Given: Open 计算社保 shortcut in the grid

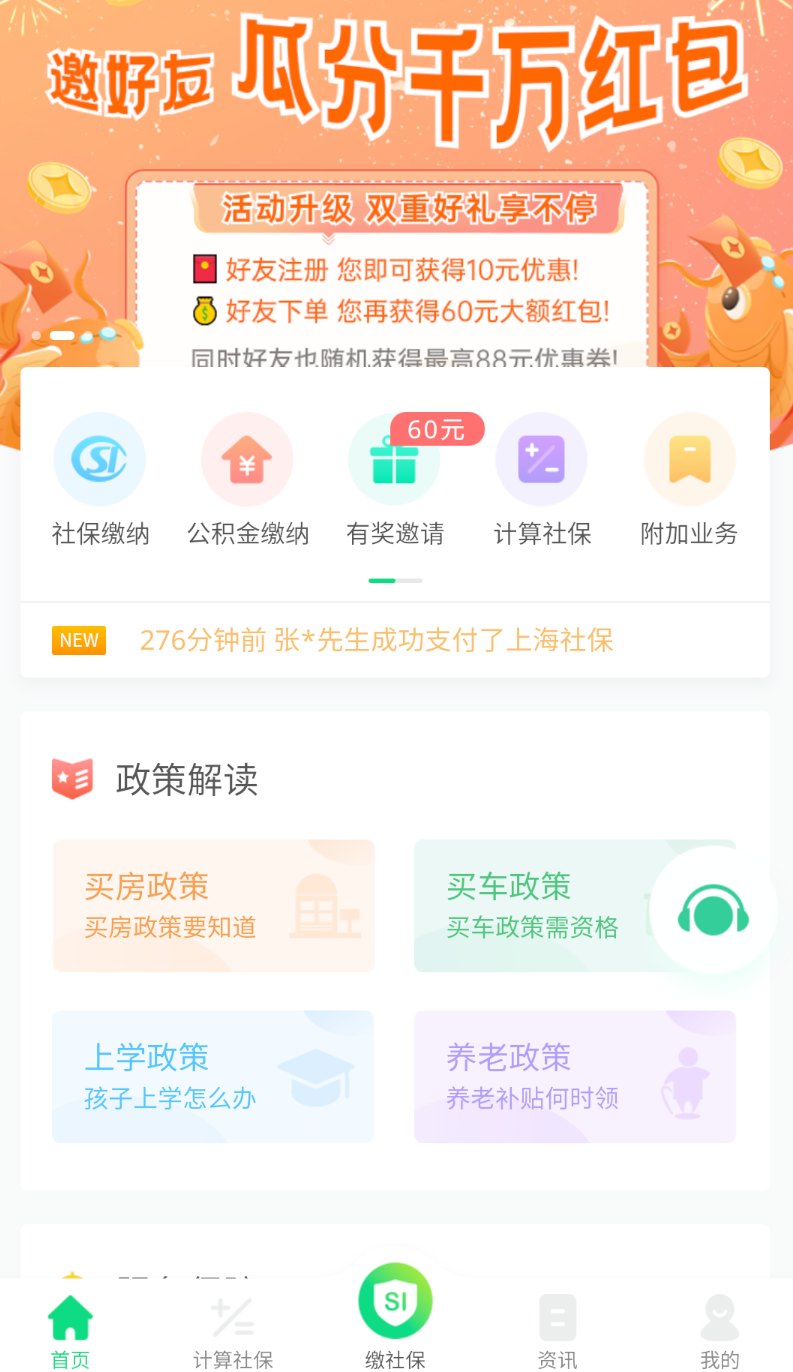Looking at the screenshot, I should [x=542, y=480].
